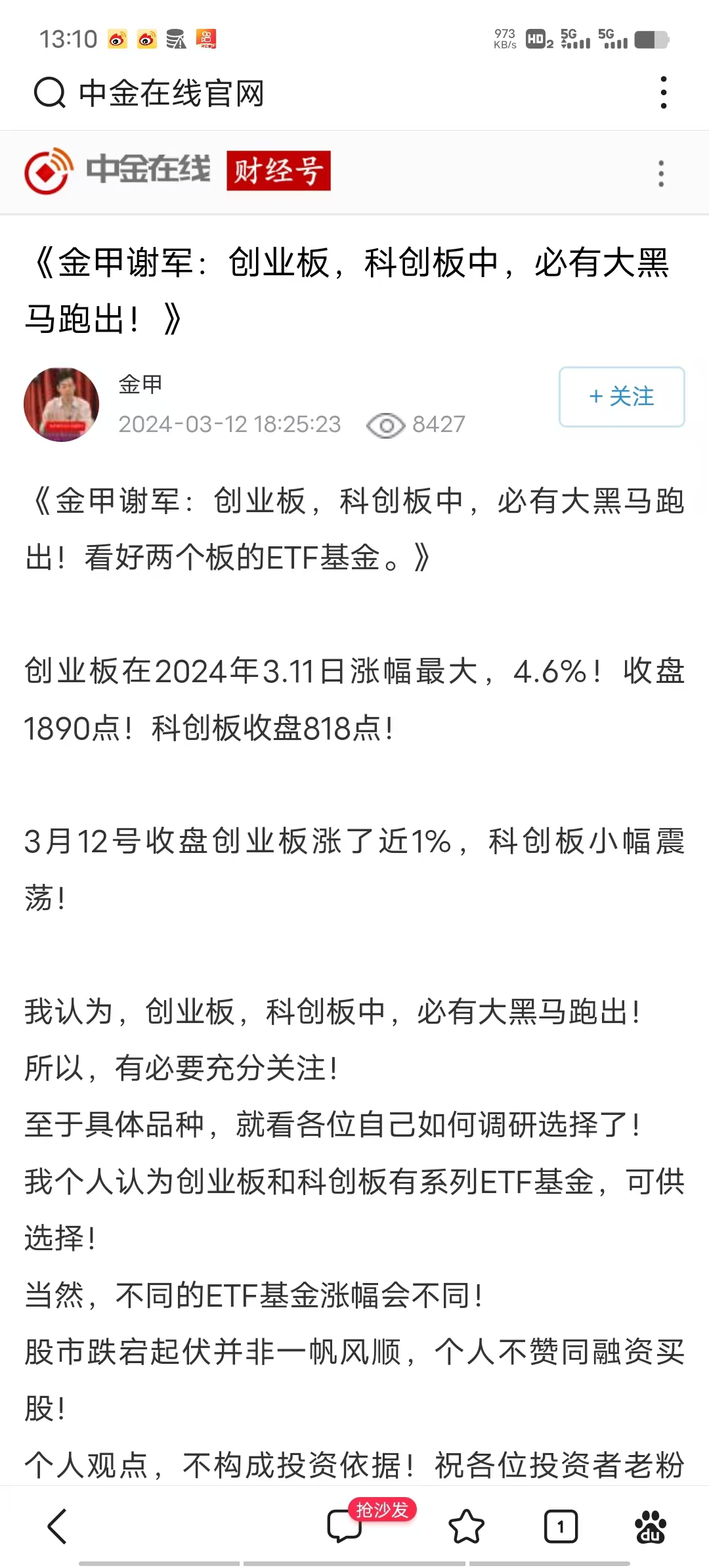Tap the search box showing 中金在线官网
Screen dimensions: 709x1568
[263, 93]
